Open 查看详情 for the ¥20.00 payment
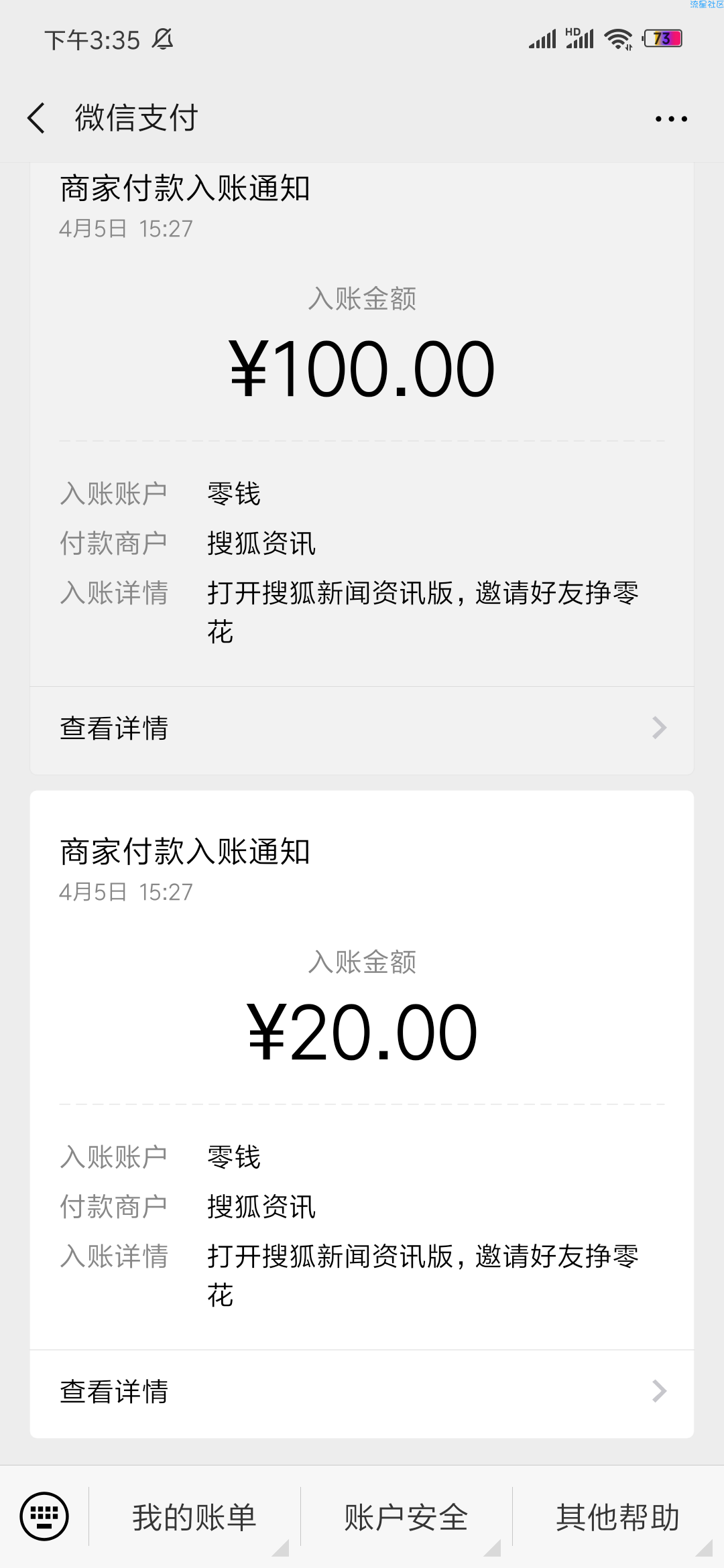The image size is (724, 1568). point(362,1392)
